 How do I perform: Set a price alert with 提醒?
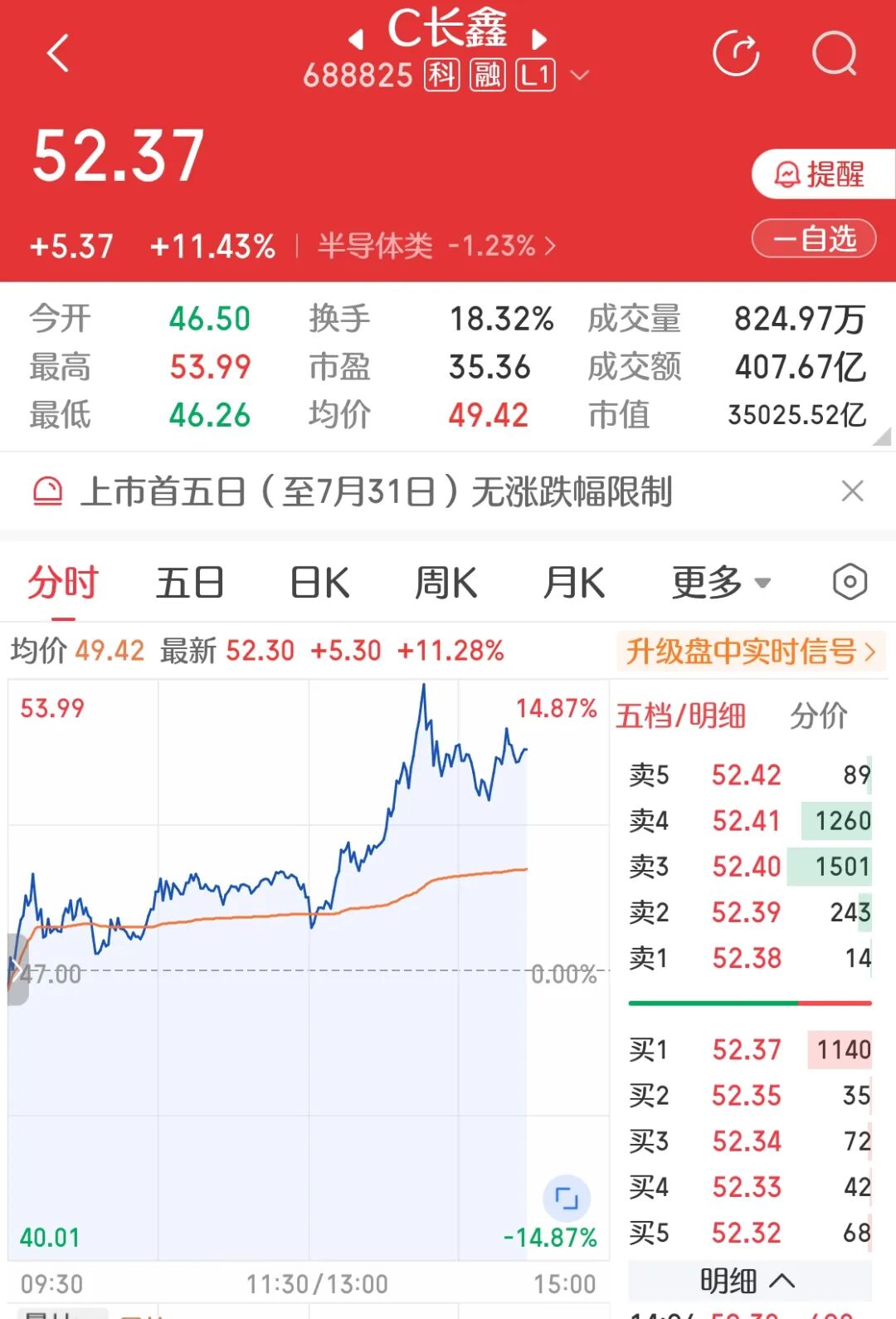coord(821,174)
